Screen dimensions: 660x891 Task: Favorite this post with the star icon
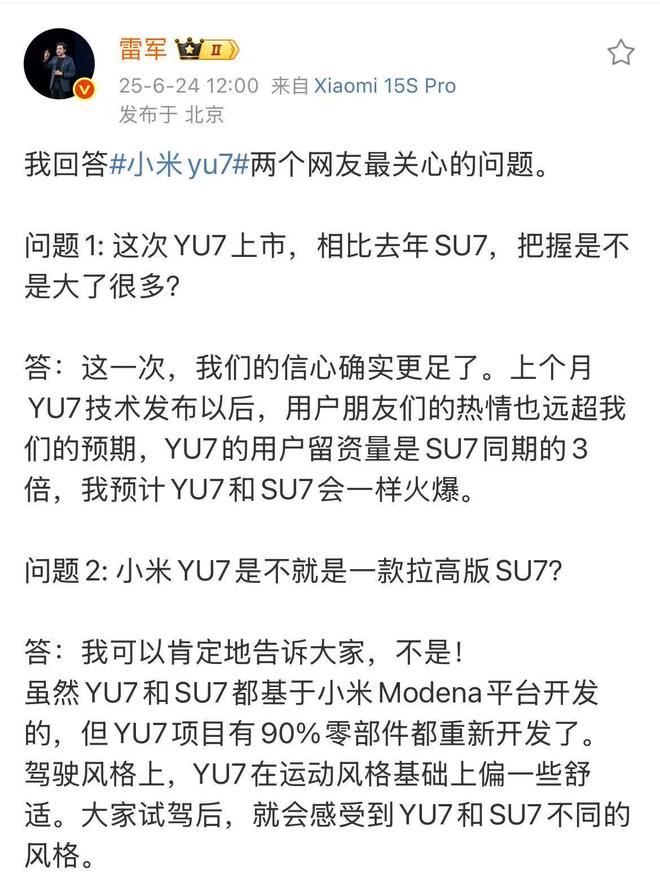(621, 52)
